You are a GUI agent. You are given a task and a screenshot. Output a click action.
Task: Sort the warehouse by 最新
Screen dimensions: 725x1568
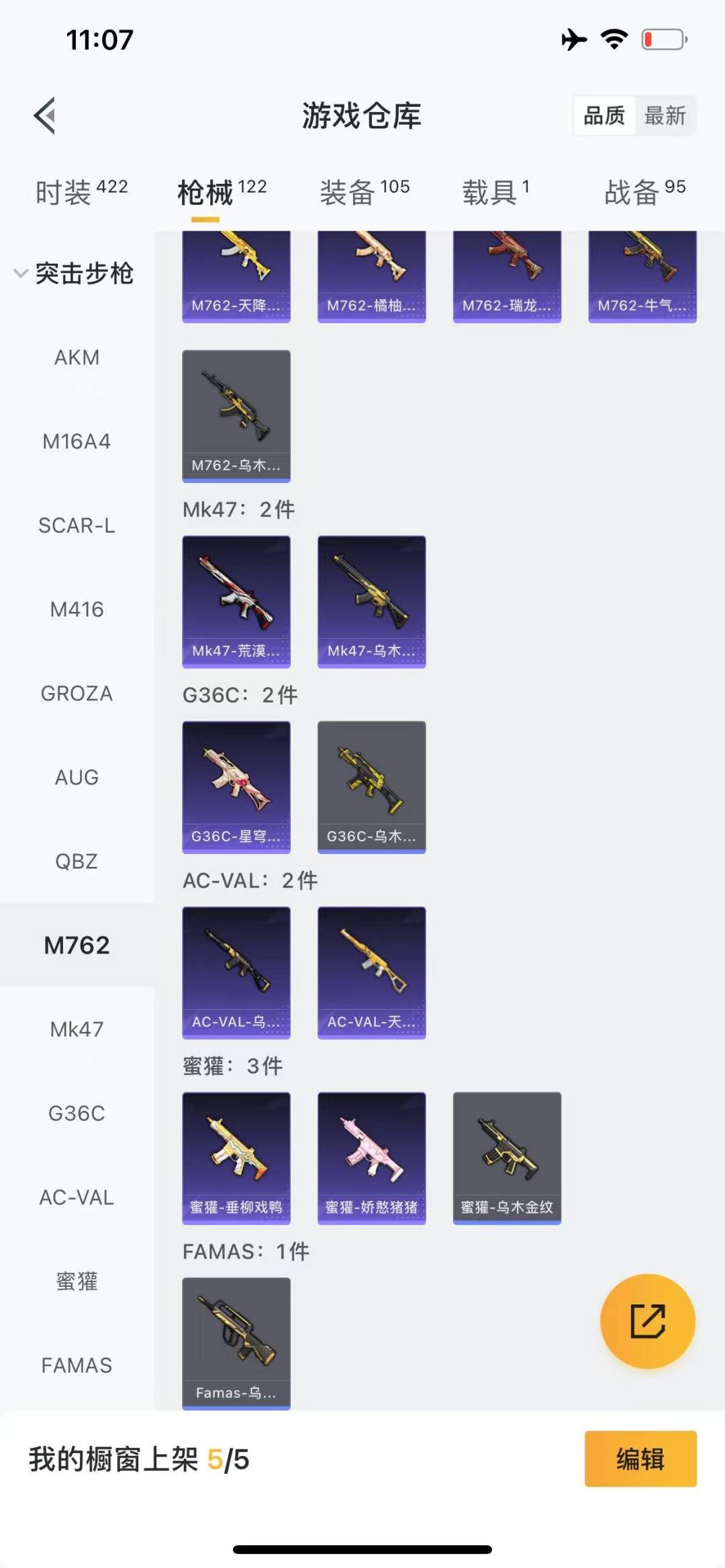click(x=665, y=115)
